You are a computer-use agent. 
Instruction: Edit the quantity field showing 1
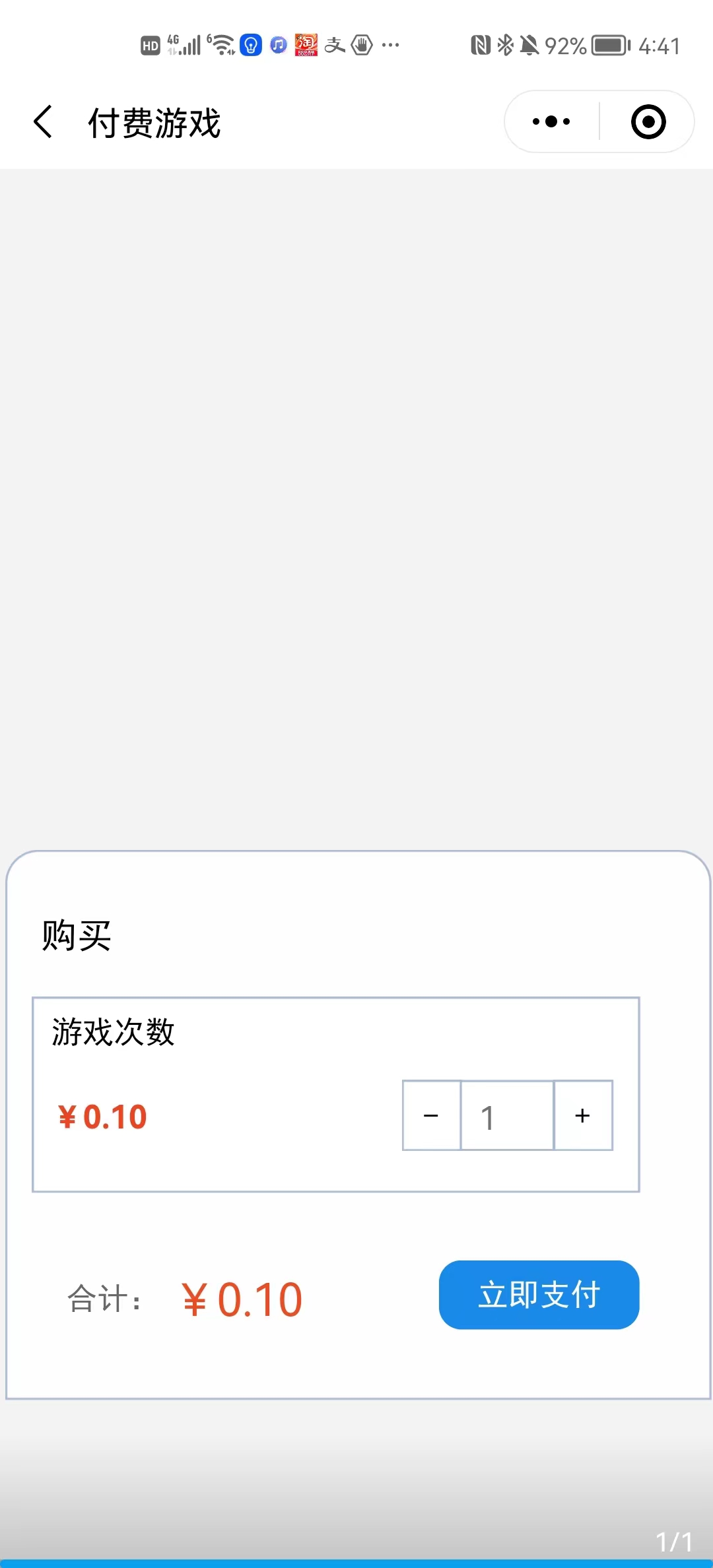tap(506, 1115)
